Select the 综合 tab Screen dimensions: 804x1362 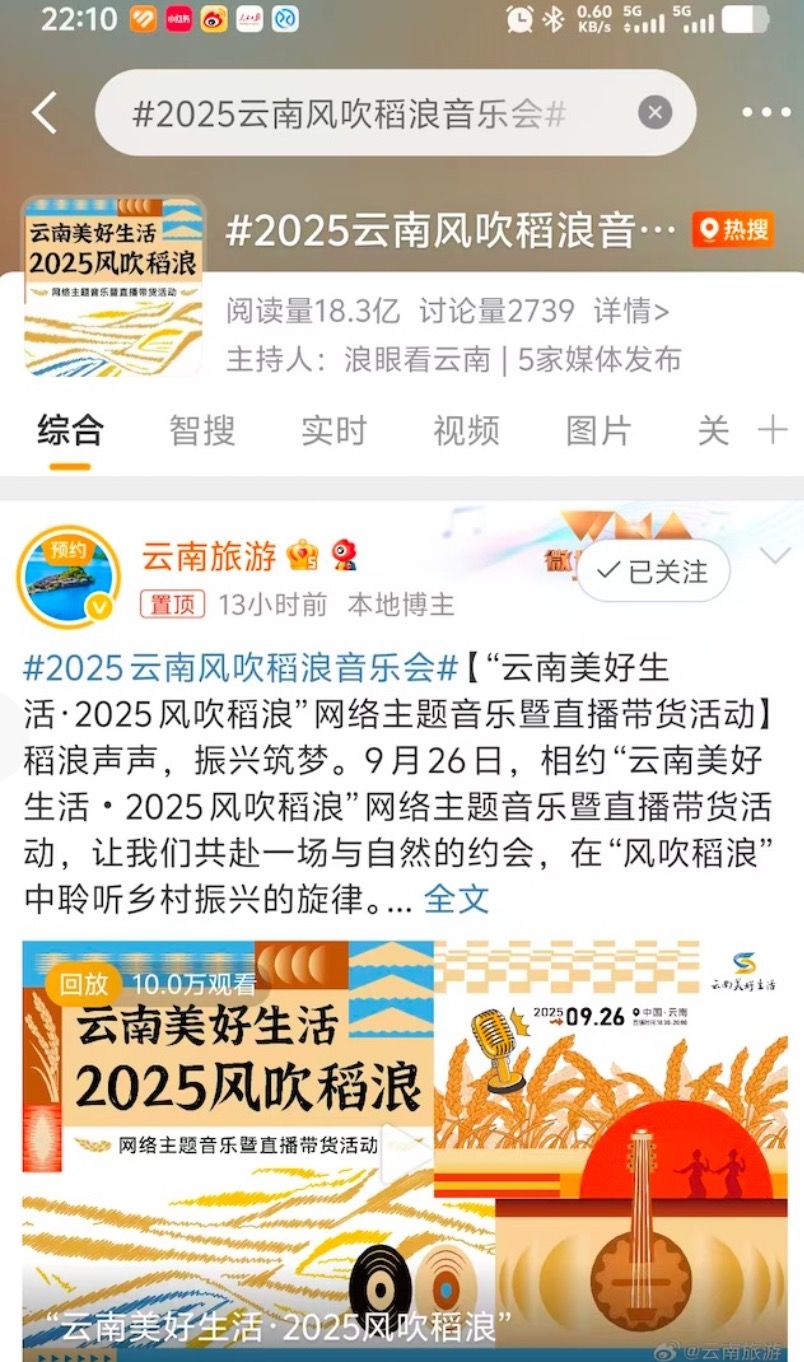coord(70,431)
